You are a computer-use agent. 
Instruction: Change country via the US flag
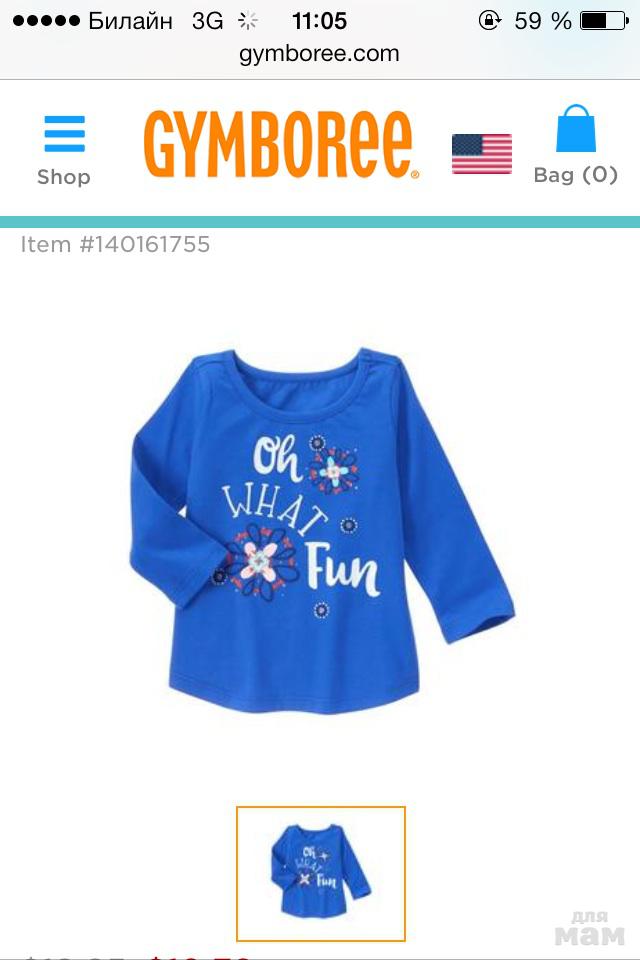click(481, 153)
